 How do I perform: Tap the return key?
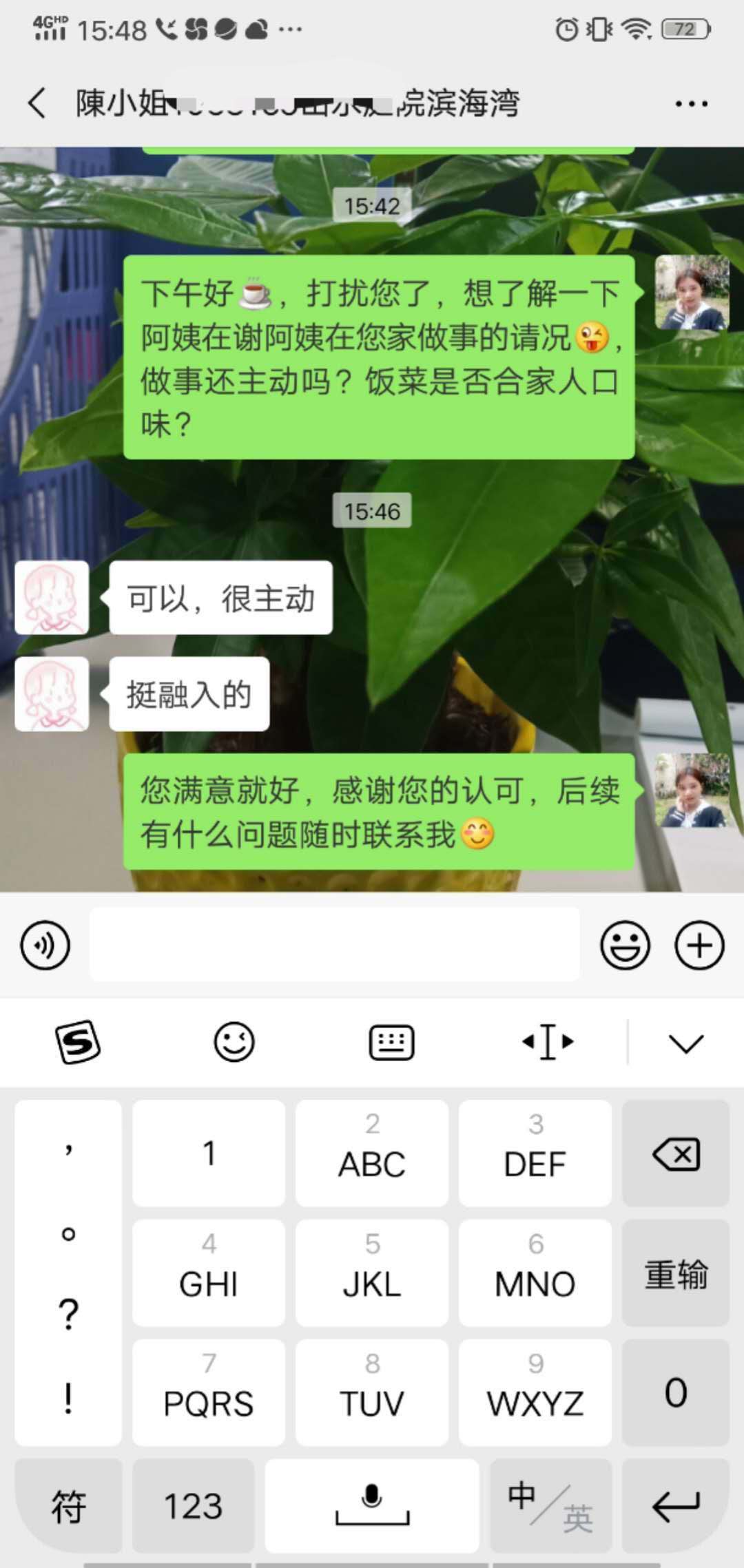(676, 1505)
